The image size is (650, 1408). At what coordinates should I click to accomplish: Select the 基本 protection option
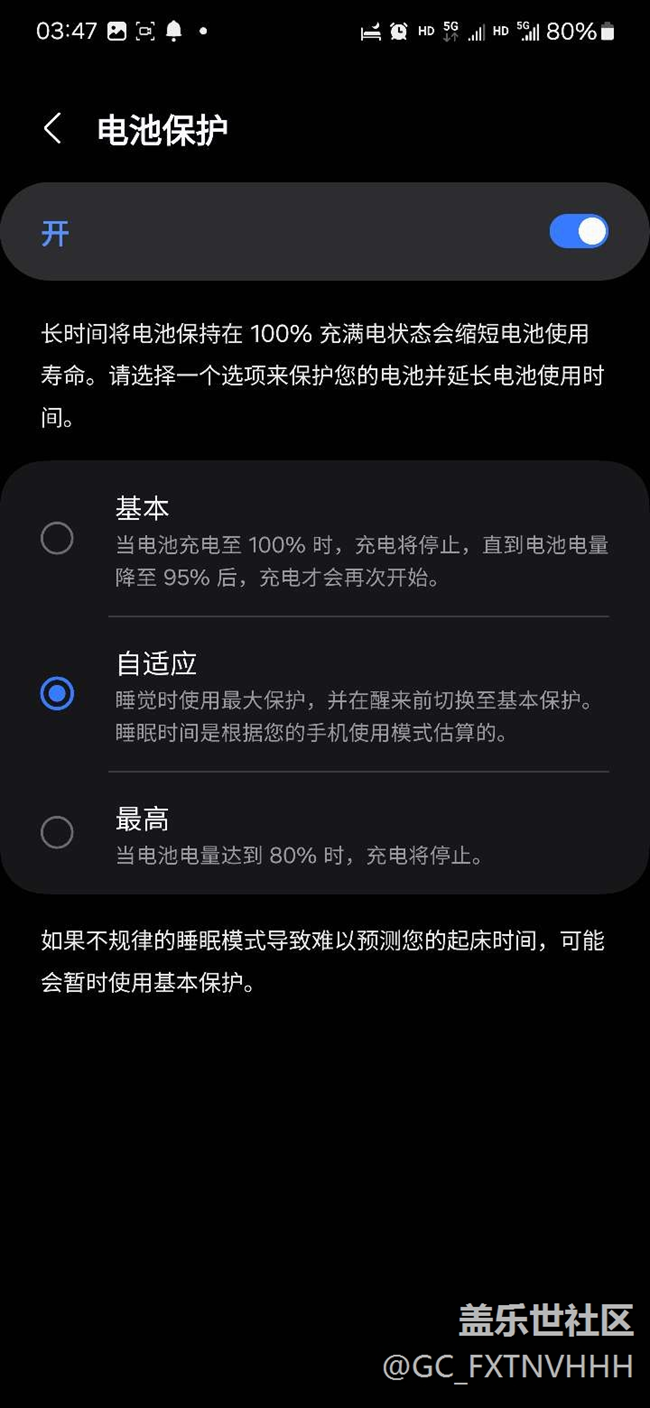[x=57, y=539]
